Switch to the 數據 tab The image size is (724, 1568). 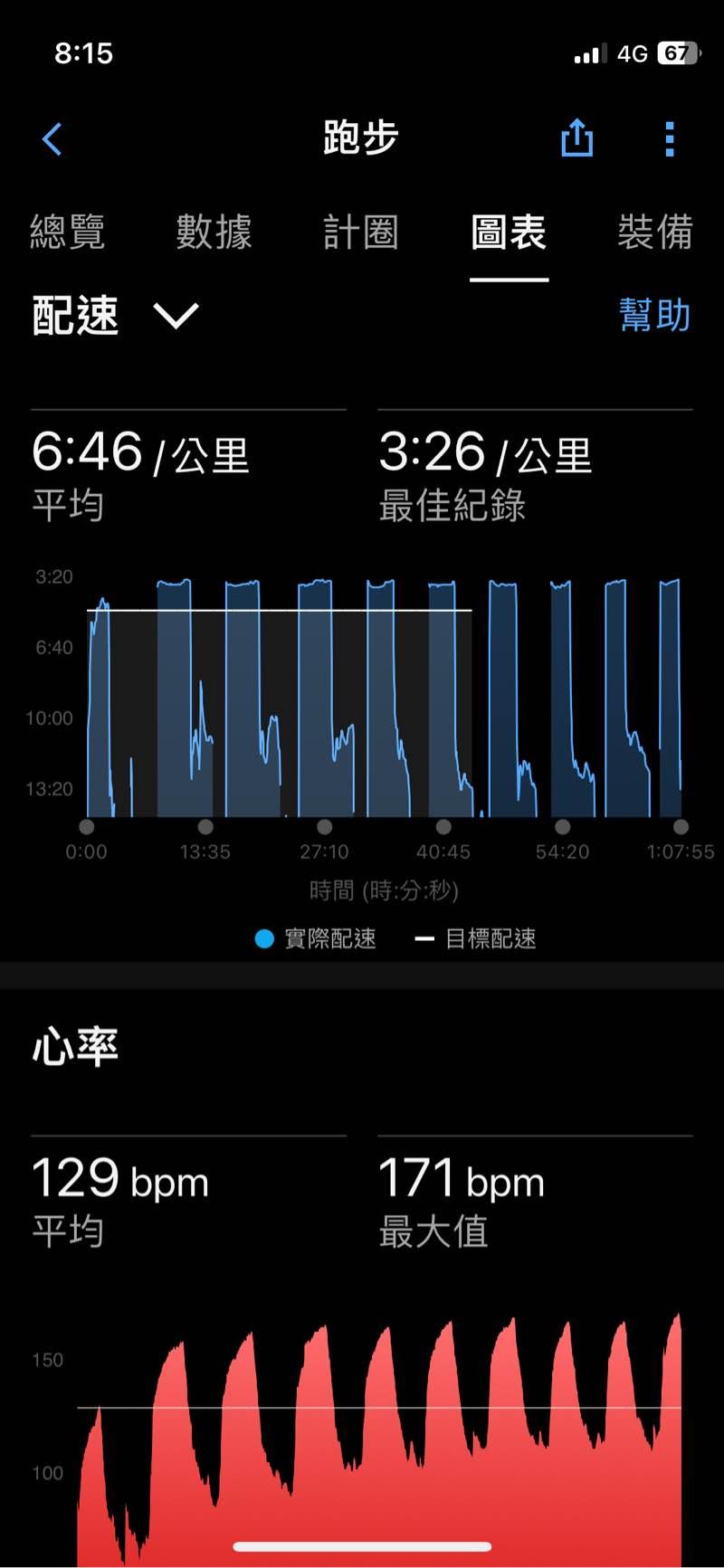coord(214,233)
